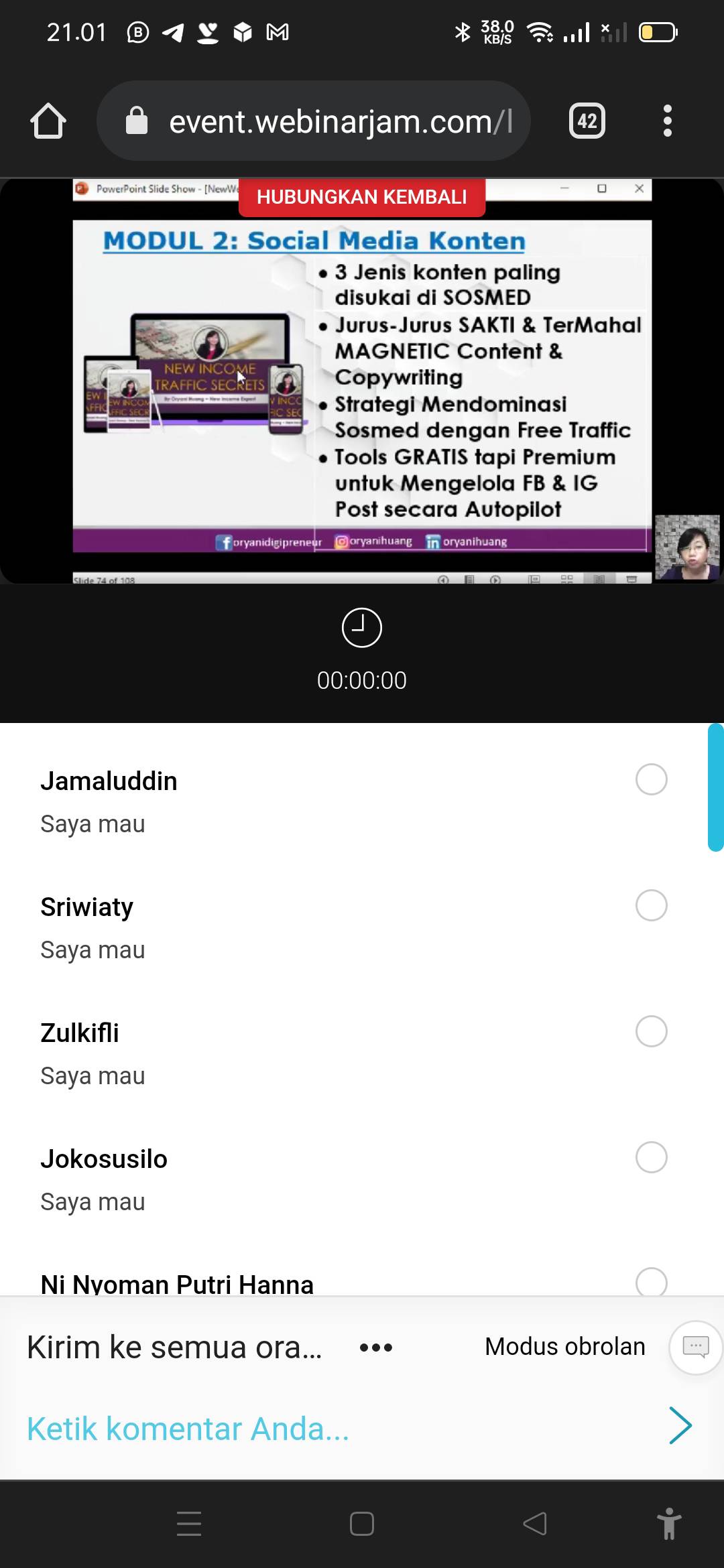Tap the event.webinarjam.com address bar
The image size is (724, 1568).
point(314,121)
